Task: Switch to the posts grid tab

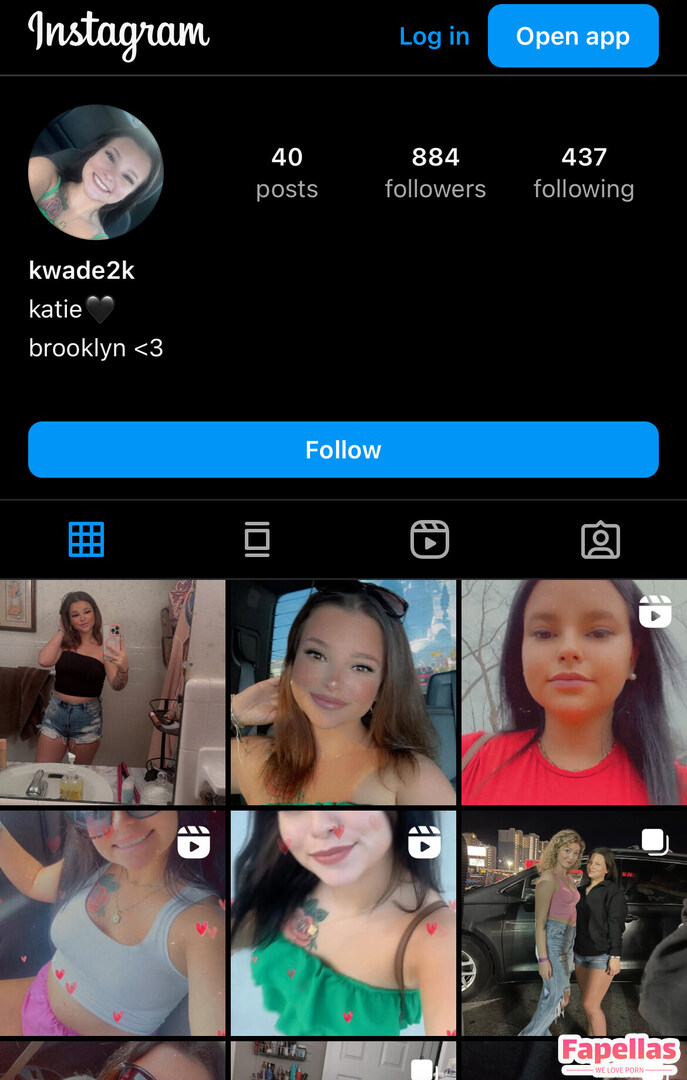Action: click(x=86, y=540)
